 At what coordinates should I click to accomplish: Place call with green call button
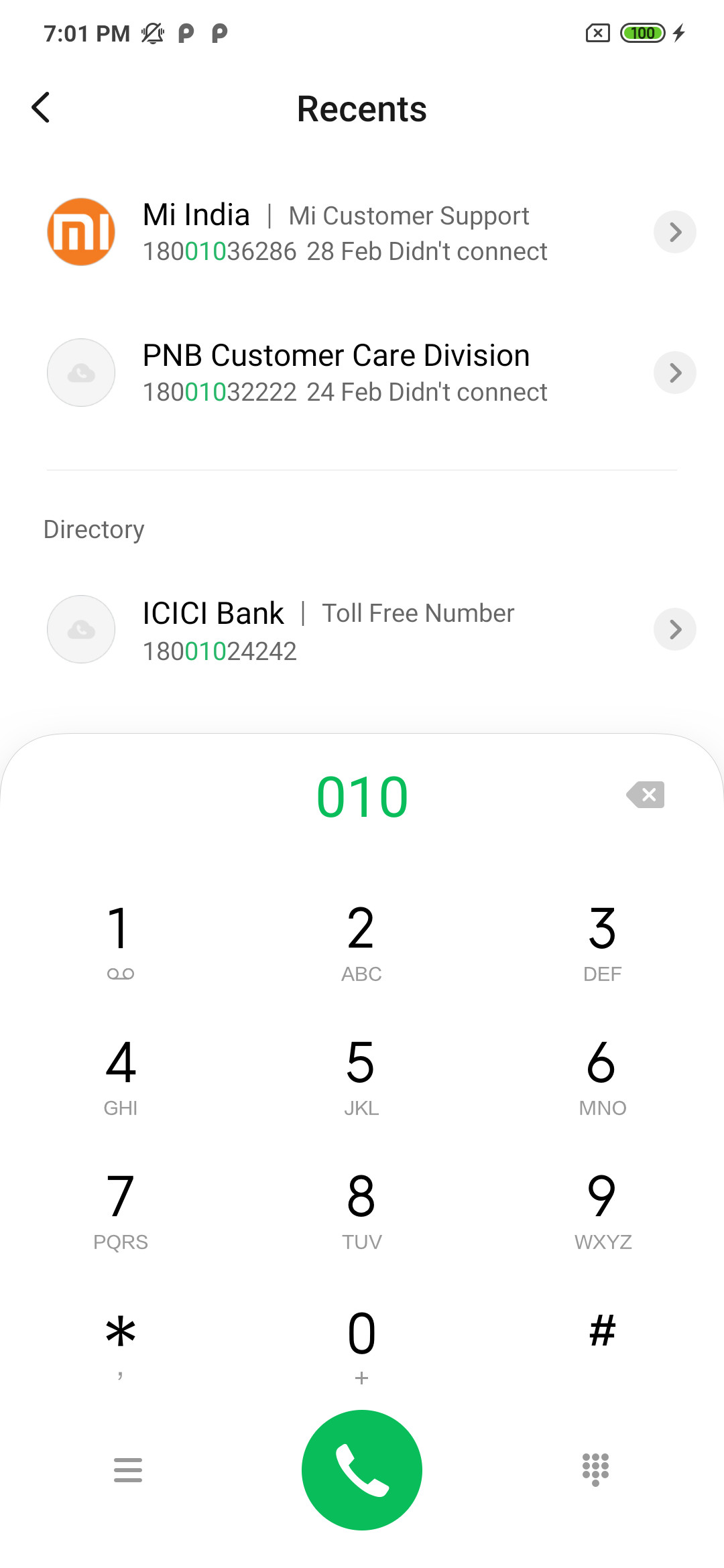[362, 1470]
